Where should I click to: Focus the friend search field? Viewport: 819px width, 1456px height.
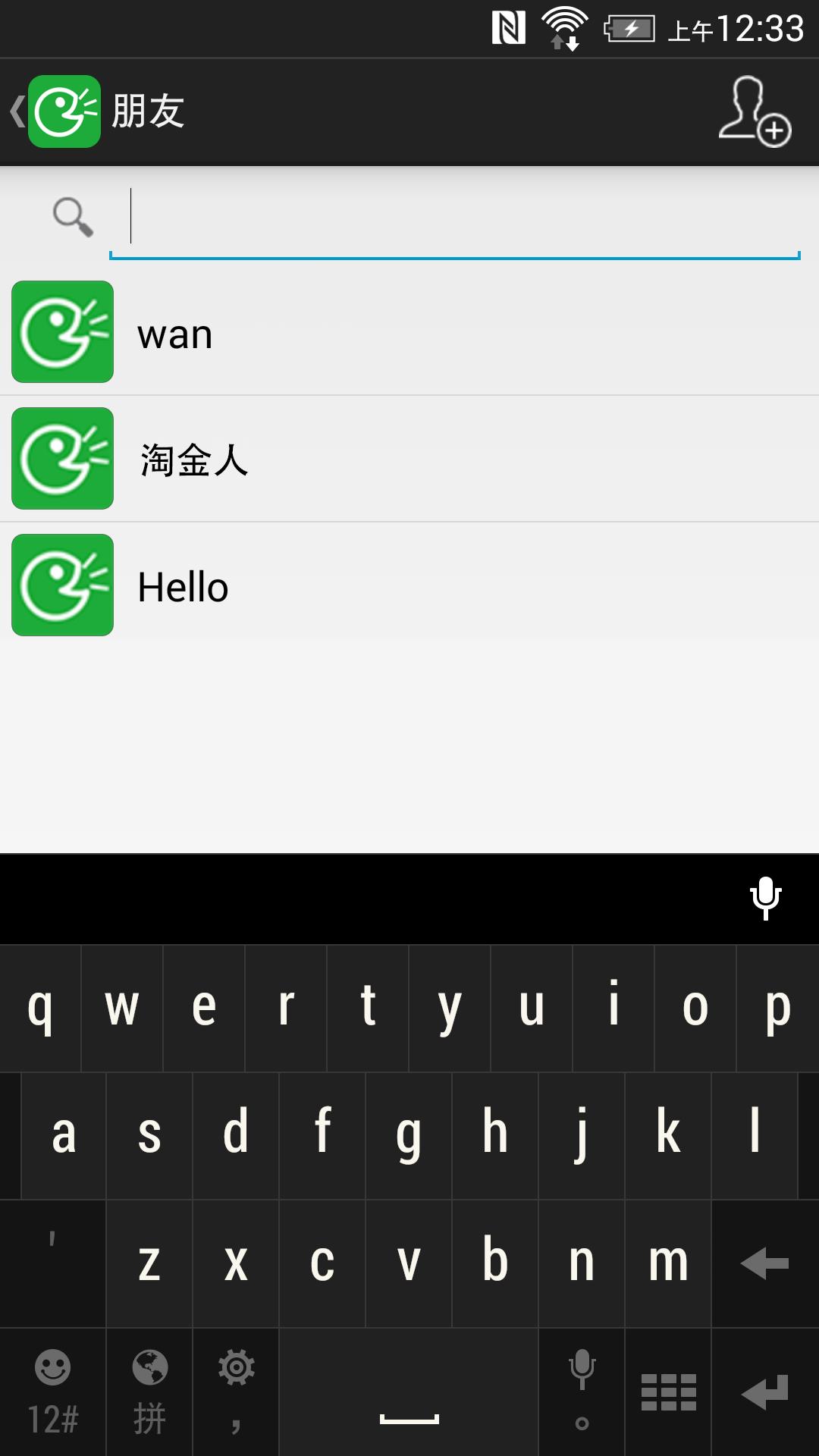click(455, 217)
